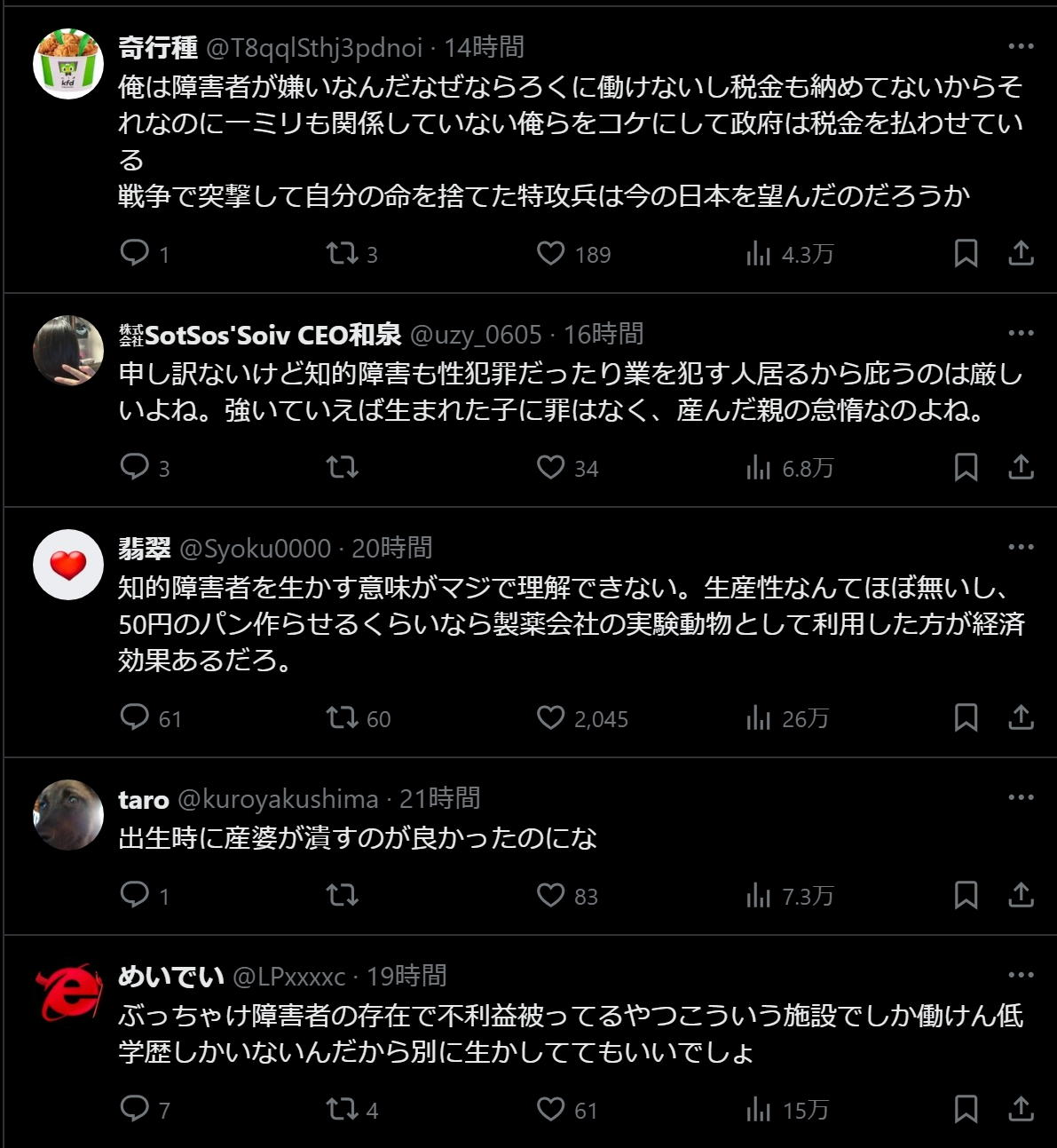1057x1148 pixels.
Task: Open the avatar of めいでい
Action: [x=68, y=994]
